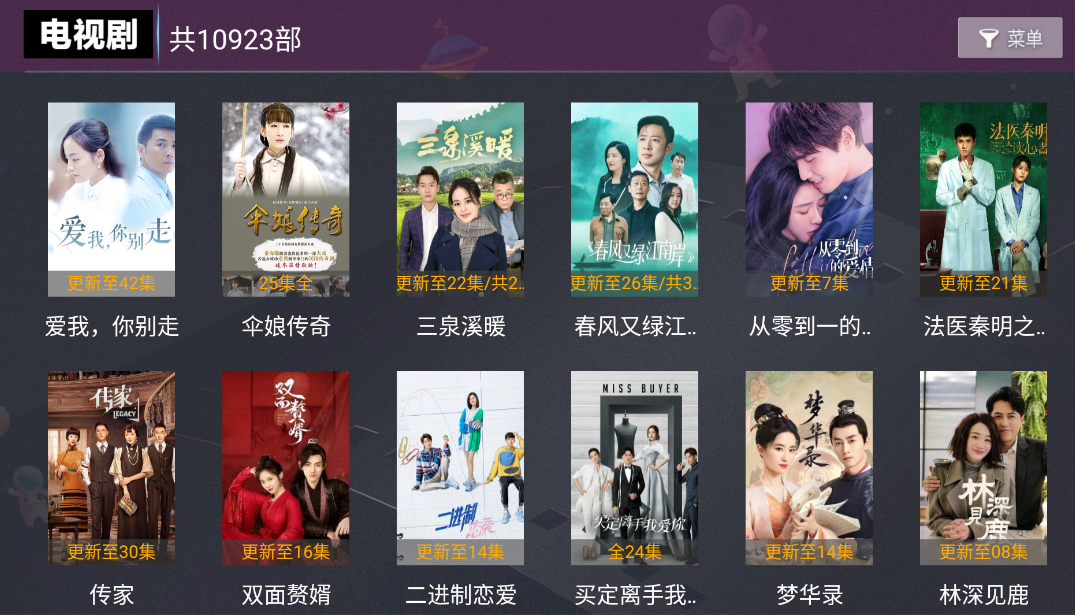1075x615 pixels.
Task: View the drama 从零到一的爱情
Action: tap(809, 200)
